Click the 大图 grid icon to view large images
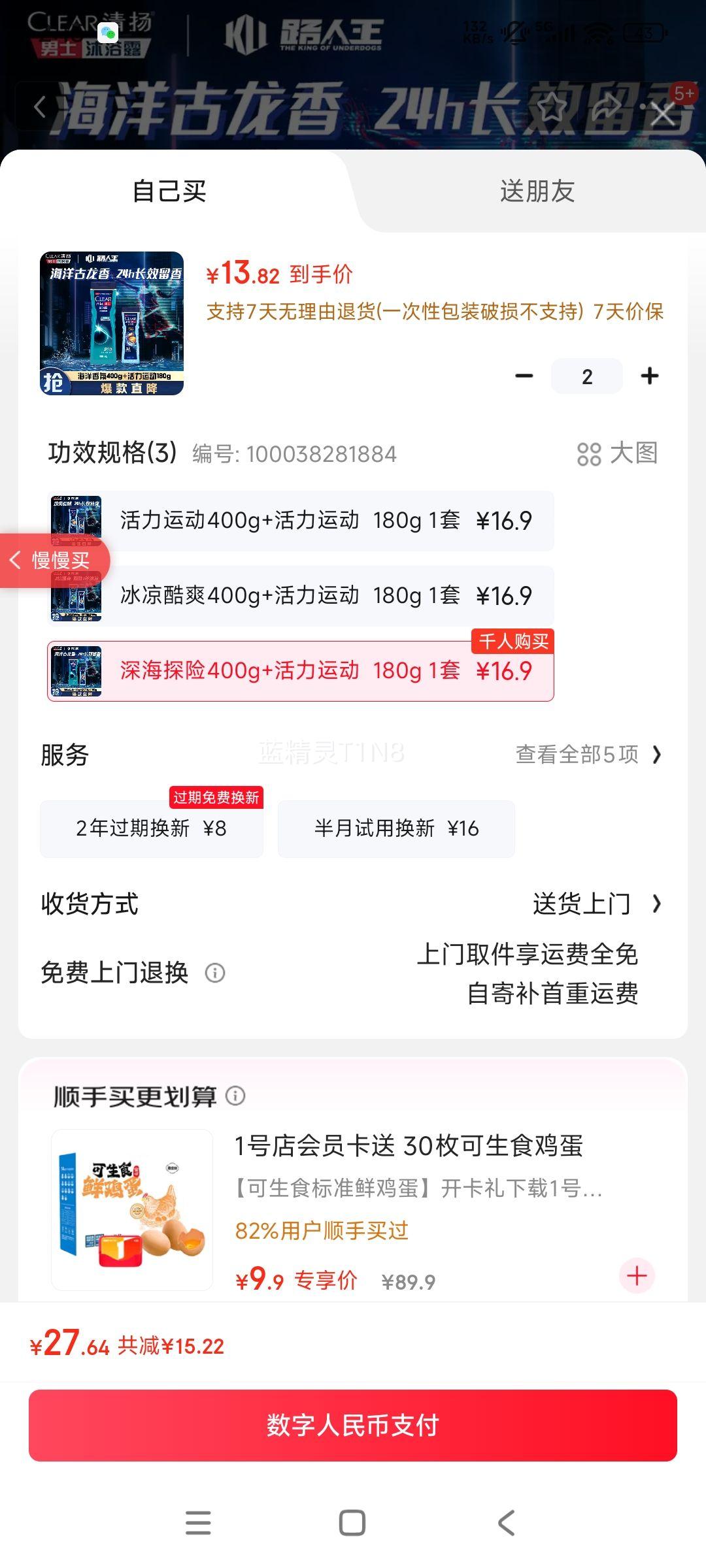 [x=590, y=455]
